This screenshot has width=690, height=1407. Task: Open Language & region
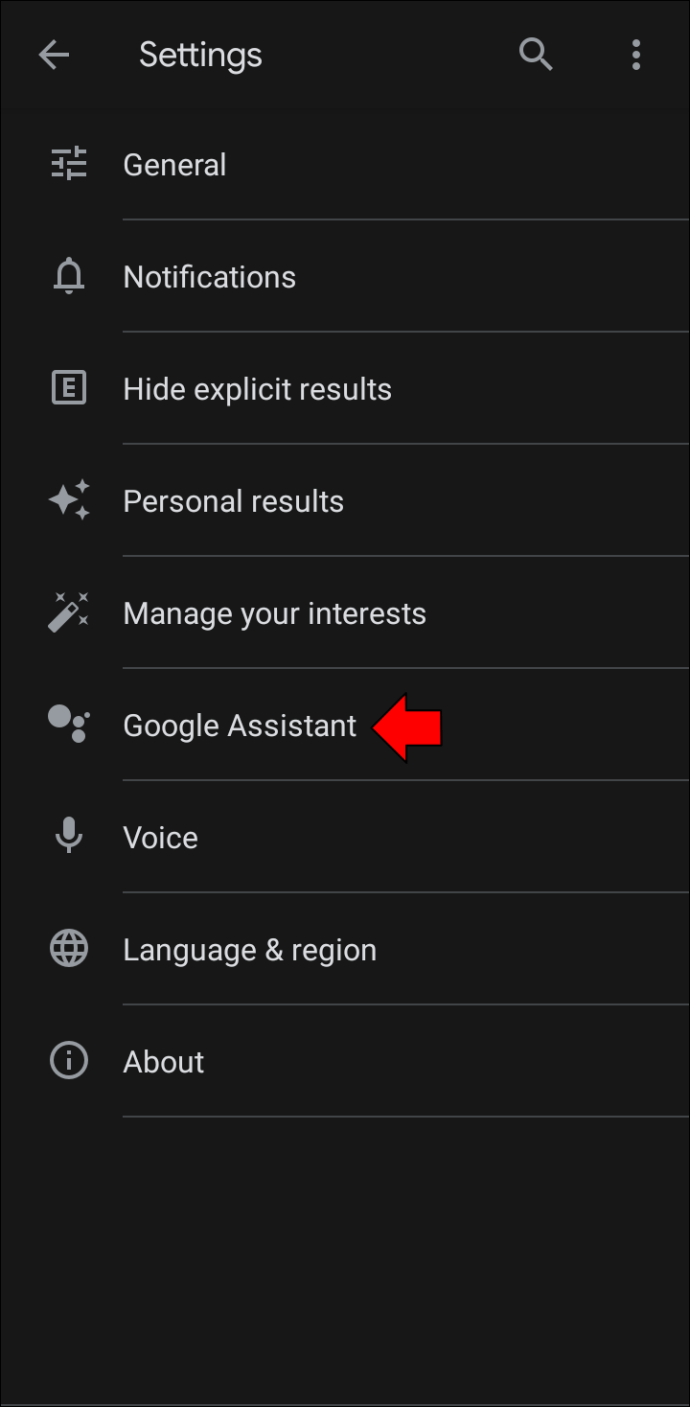[x=249, y=949]
